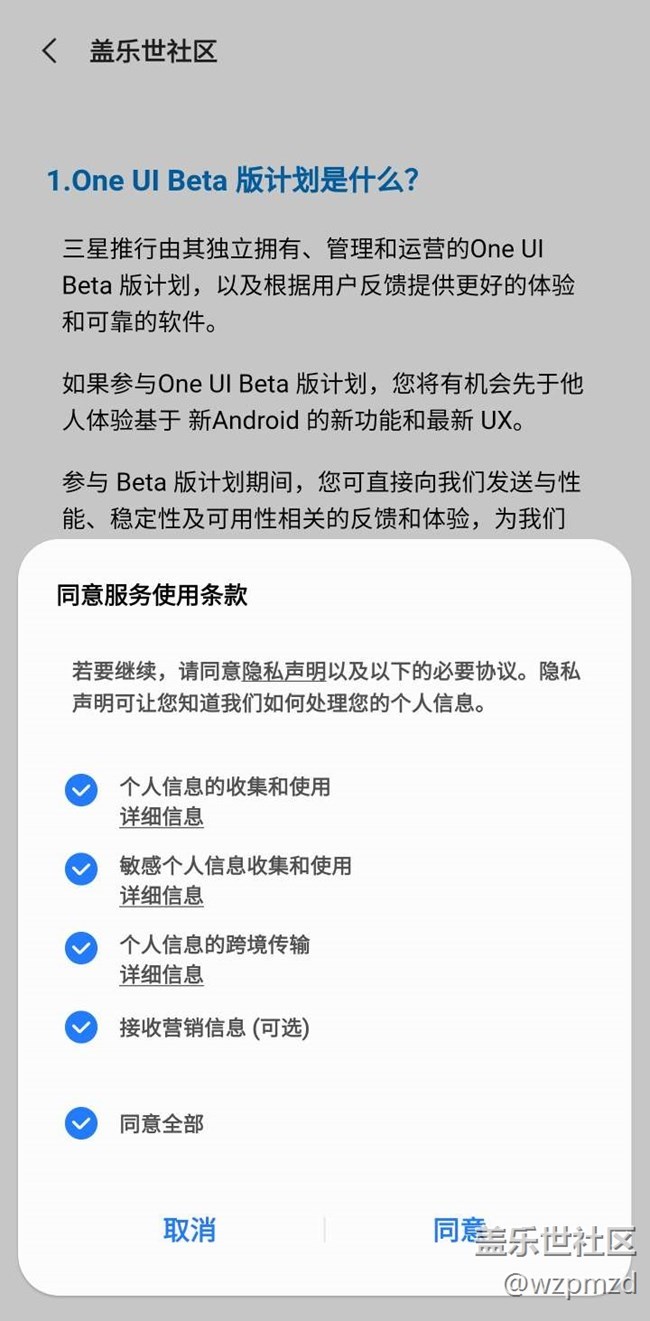Viewport: 650px width, 1321px height.
Task: Open the 隐私声明 link
Action: coord(284,671)
